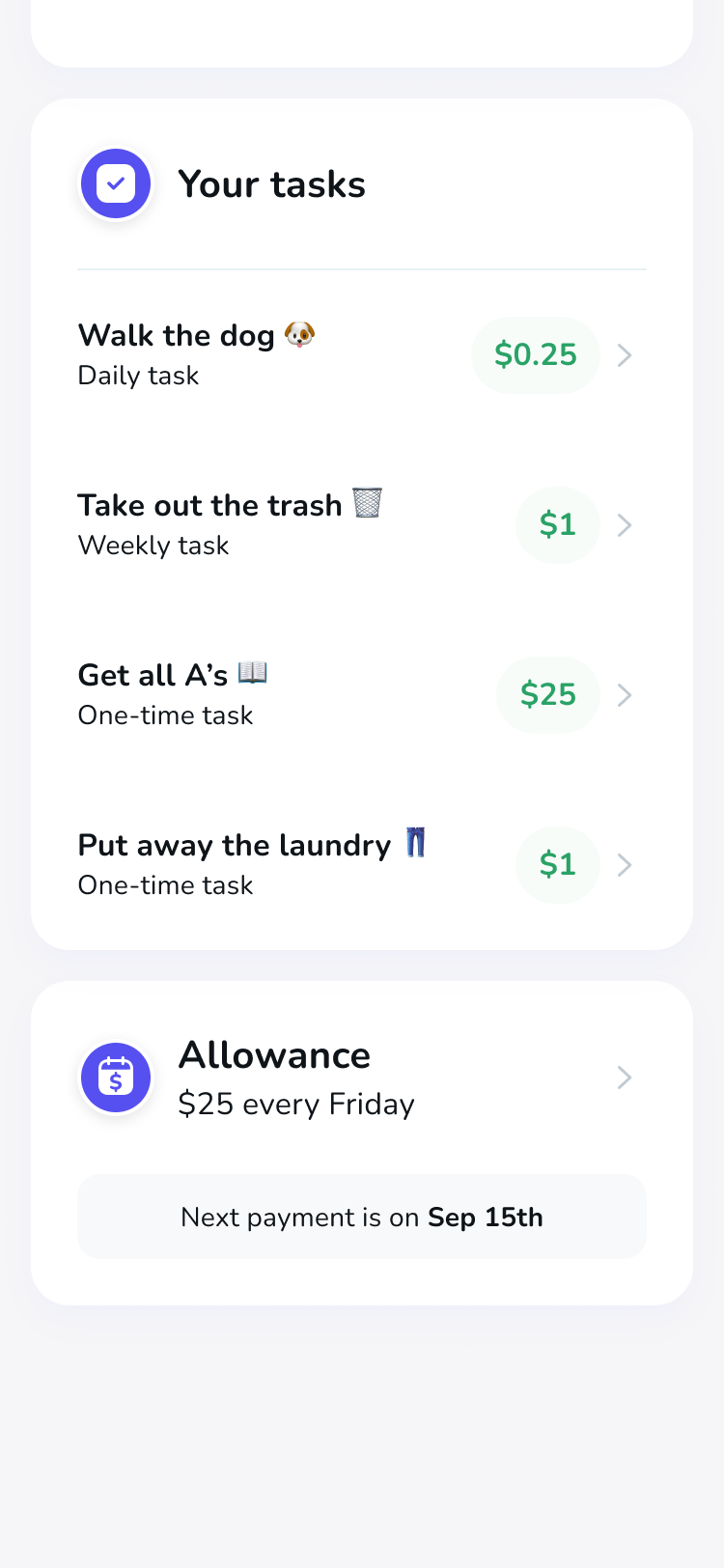Image resolution: width=724 pixels, height=1568 pixels.
Task: Expand the Put away the laundry task
Action: (x=624, y=865)
